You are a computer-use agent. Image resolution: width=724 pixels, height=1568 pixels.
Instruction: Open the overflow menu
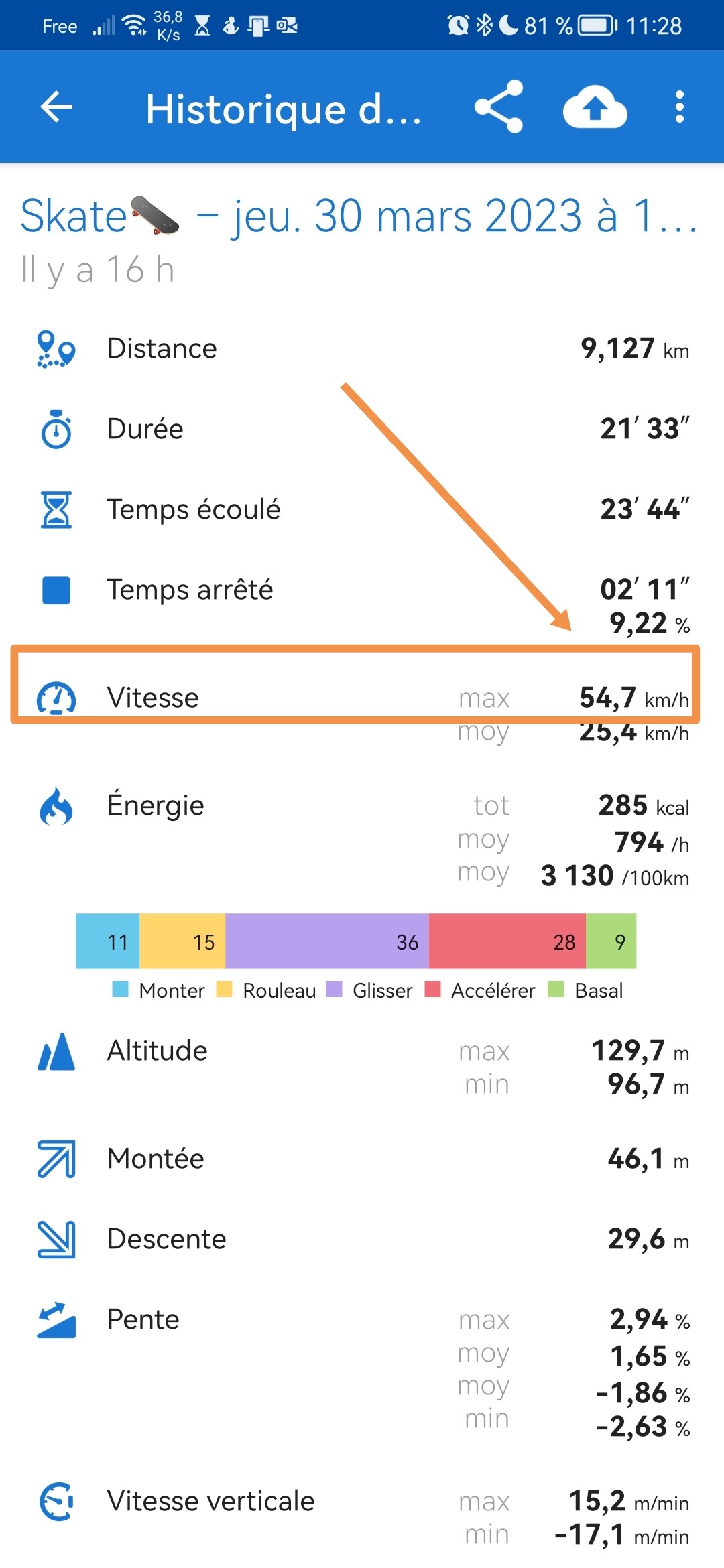click(680, 107)
